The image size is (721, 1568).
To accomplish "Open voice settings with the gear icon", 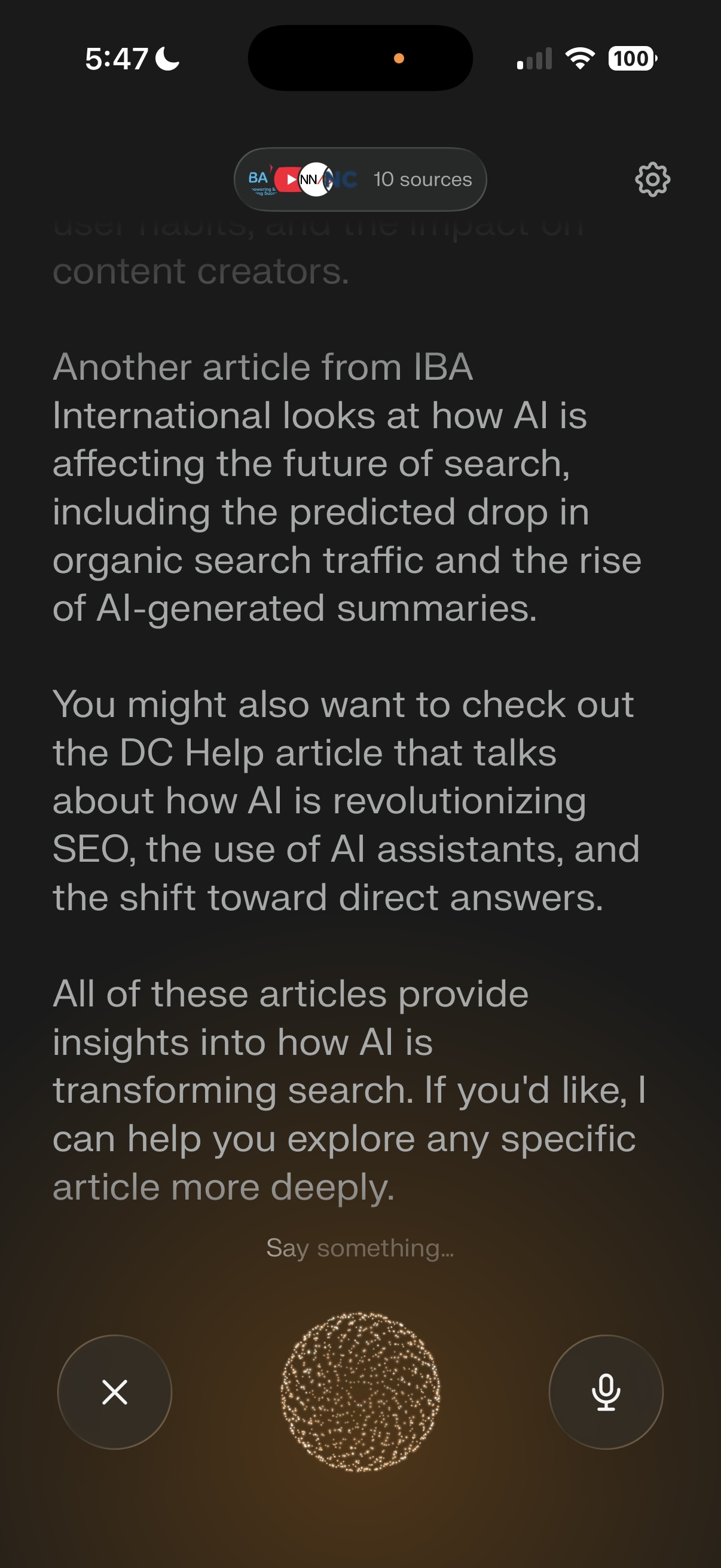I will click(653, 179).
